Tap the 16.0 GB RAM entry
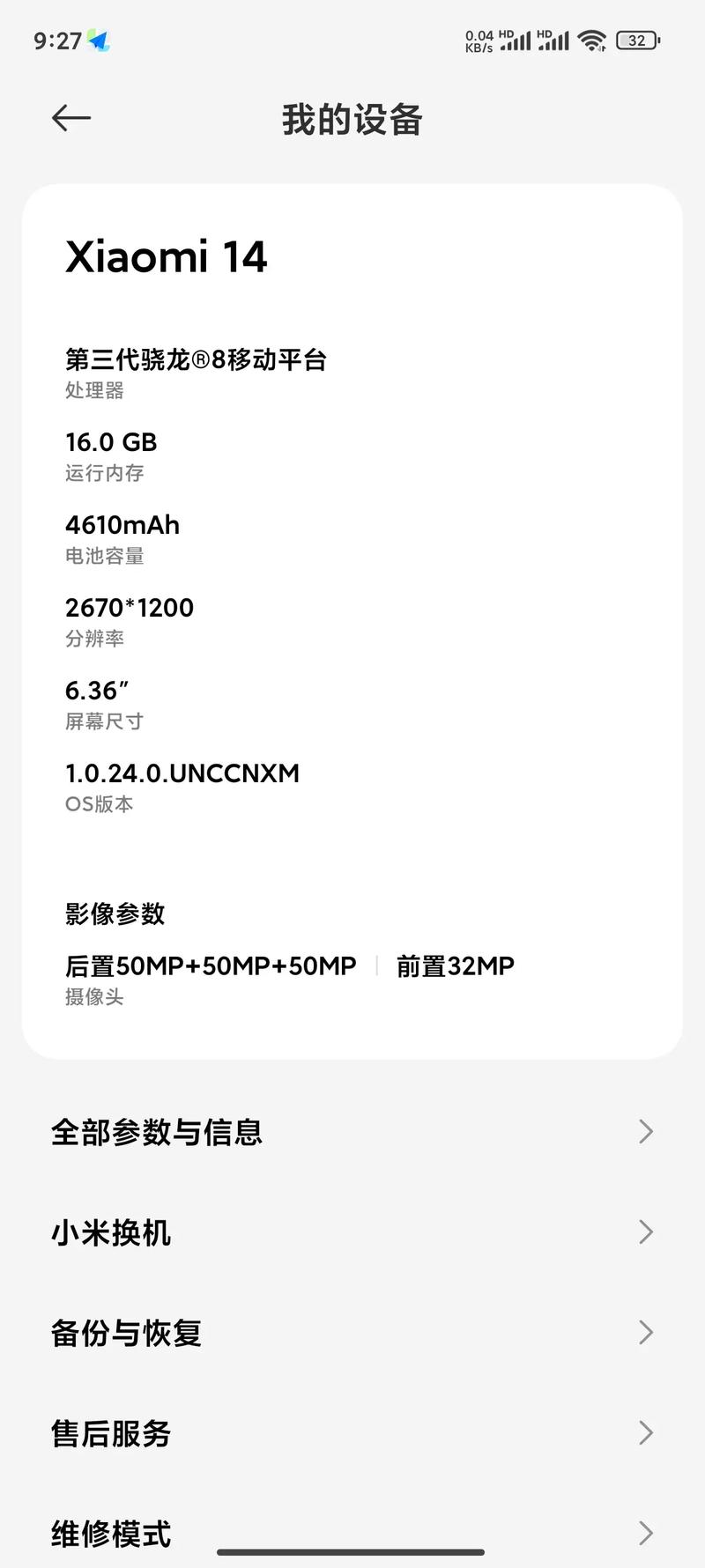The width and height of the screenshot is (705, 1568). [111, 442]
